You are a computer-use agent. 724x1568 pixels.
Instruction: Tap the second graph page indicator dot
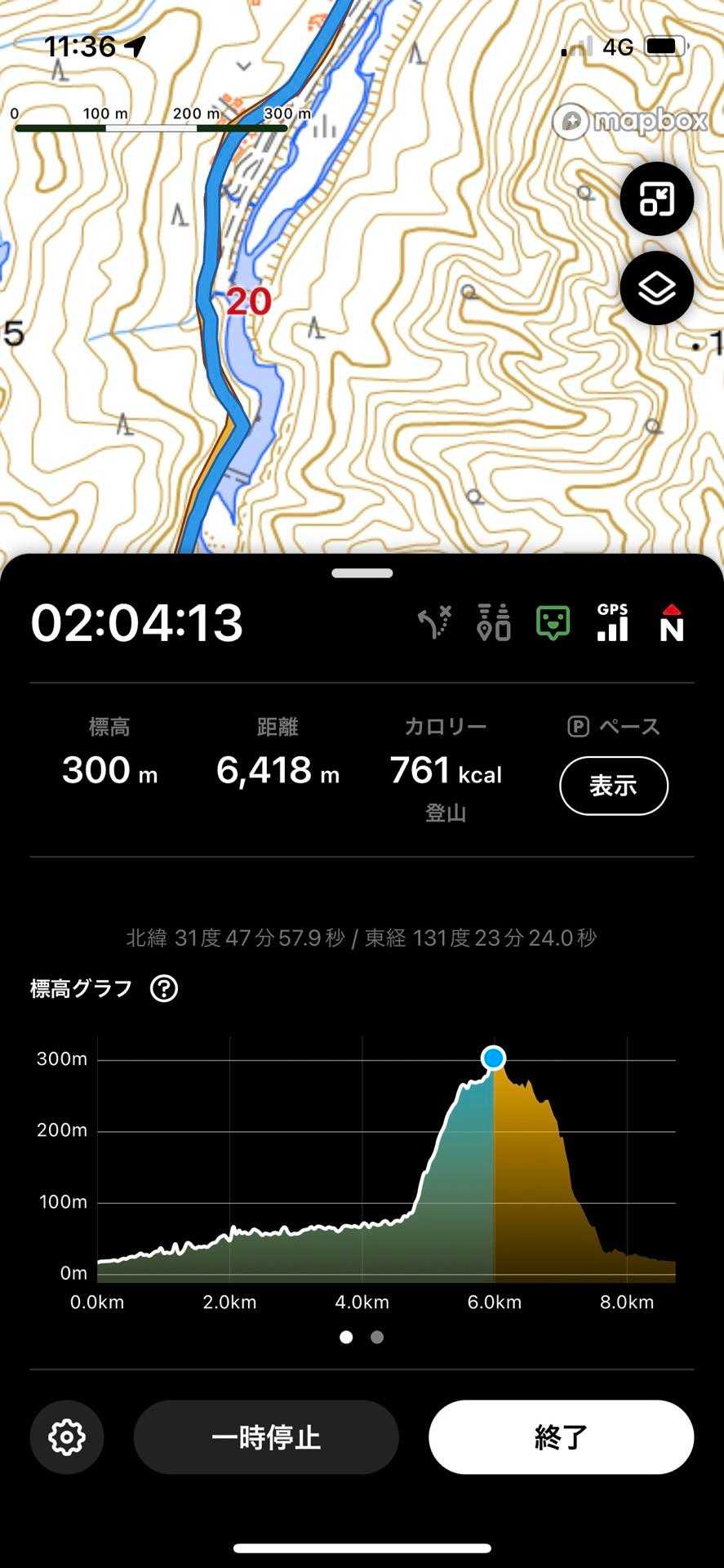click(377, 1337)
